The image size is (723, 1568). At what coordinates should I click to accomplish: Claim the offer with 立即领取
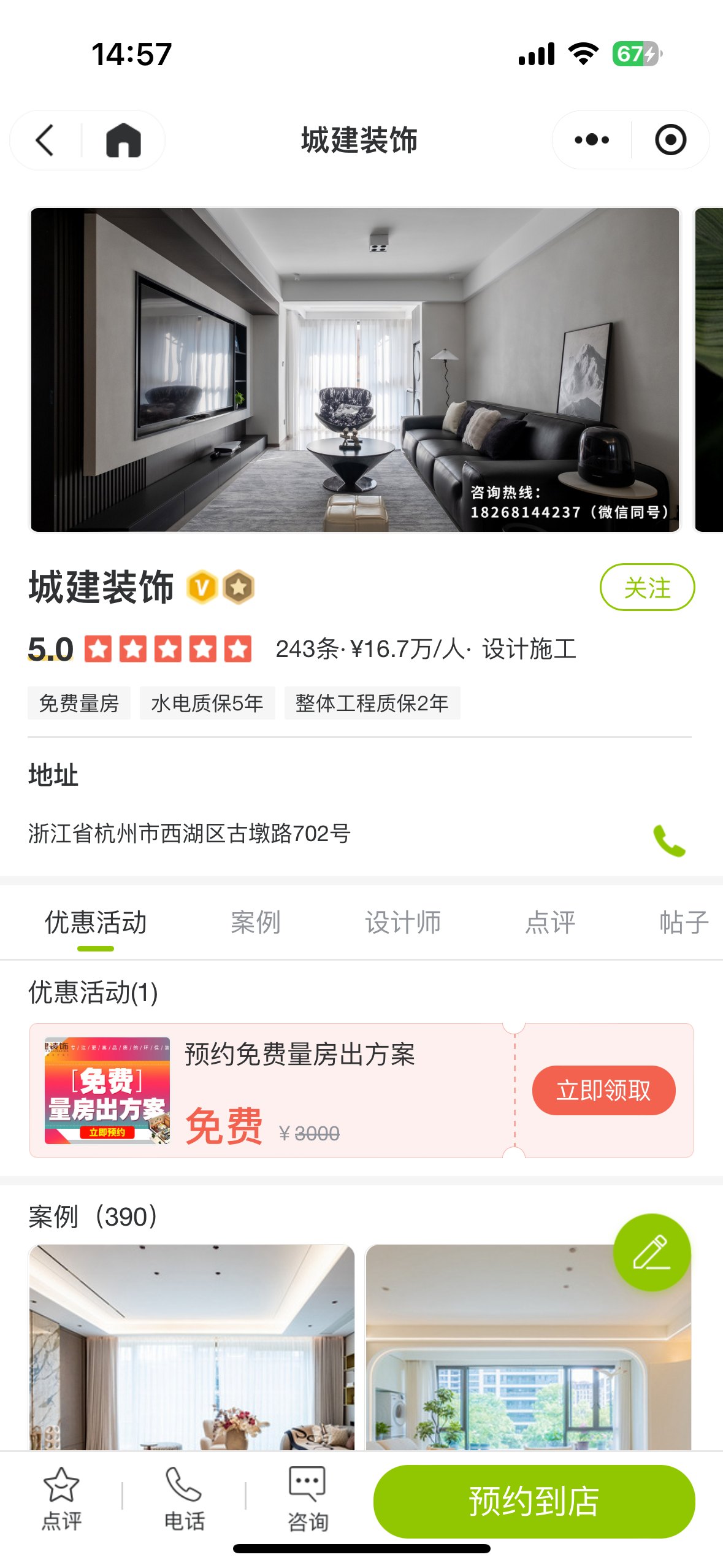[x=603, y=1090]
